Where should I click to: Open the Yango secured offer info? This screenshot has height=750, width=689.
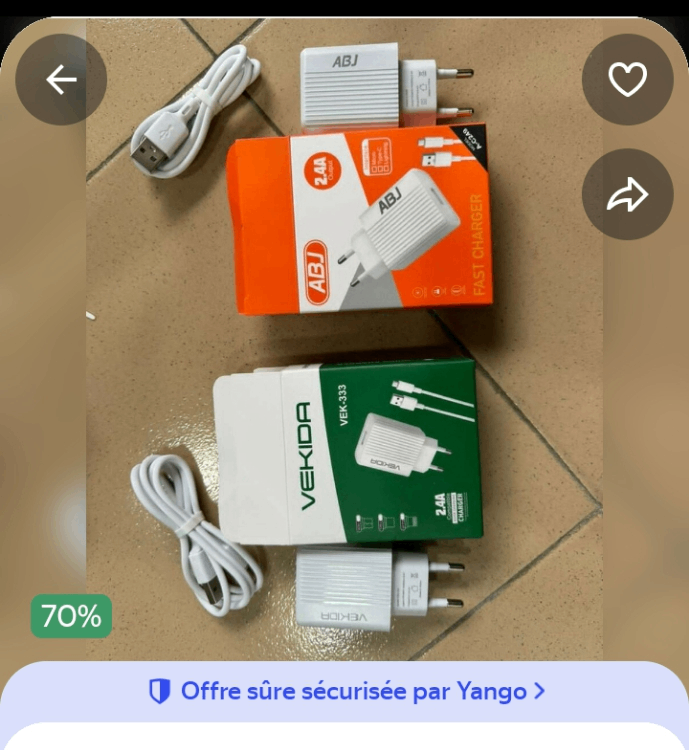pos(346,691)
